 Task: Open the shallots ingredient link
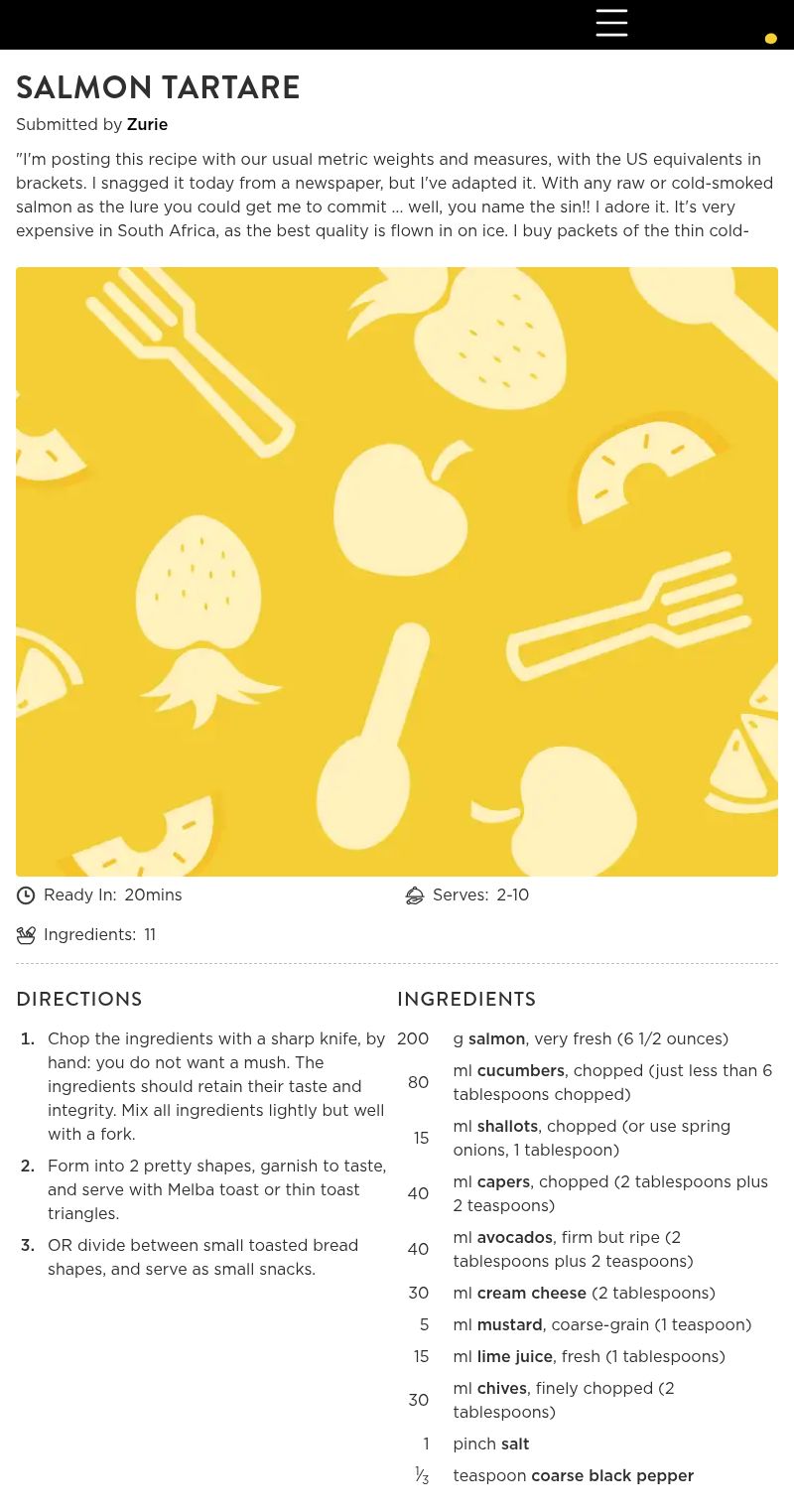[x=507, y=1127]
